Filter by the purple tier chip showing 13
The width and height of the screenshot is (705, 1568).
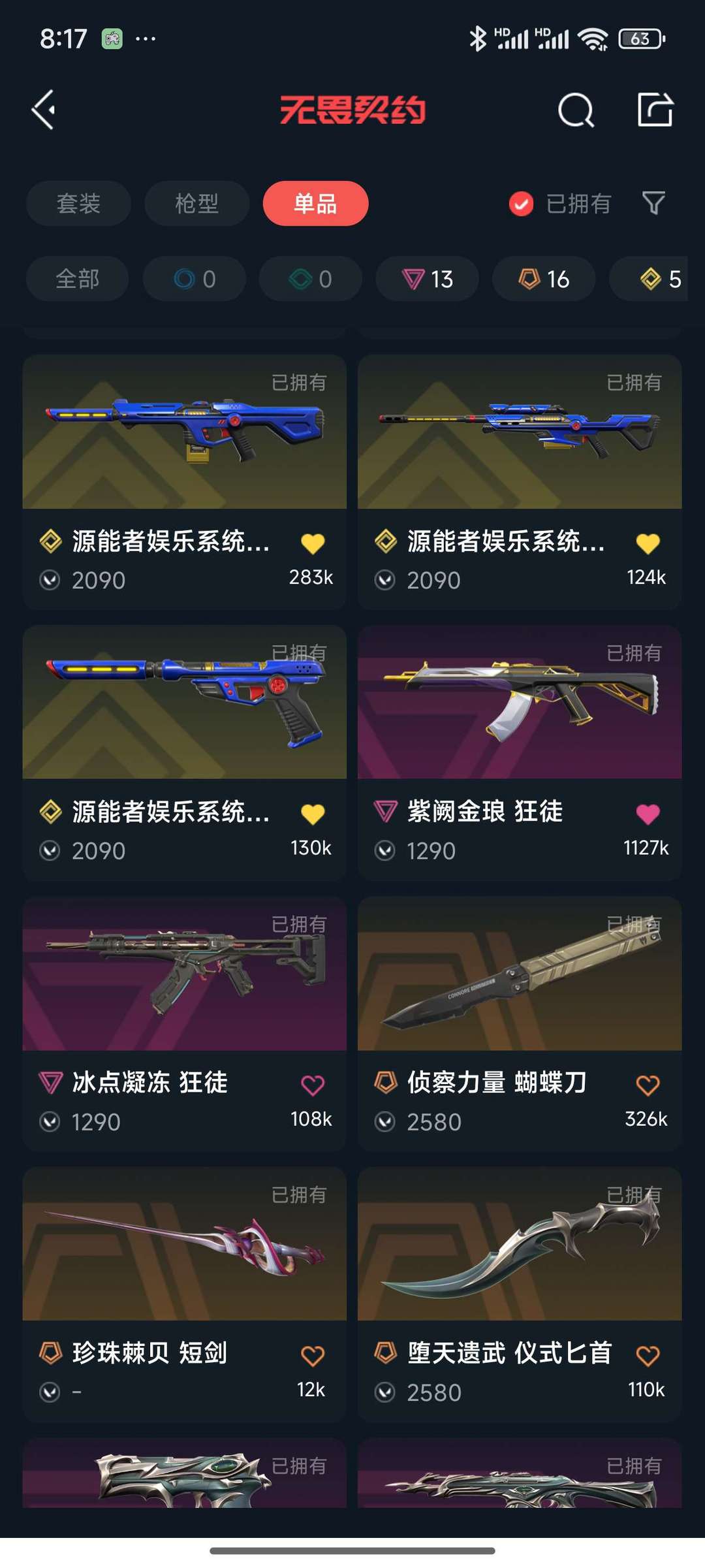pos(427,280)
